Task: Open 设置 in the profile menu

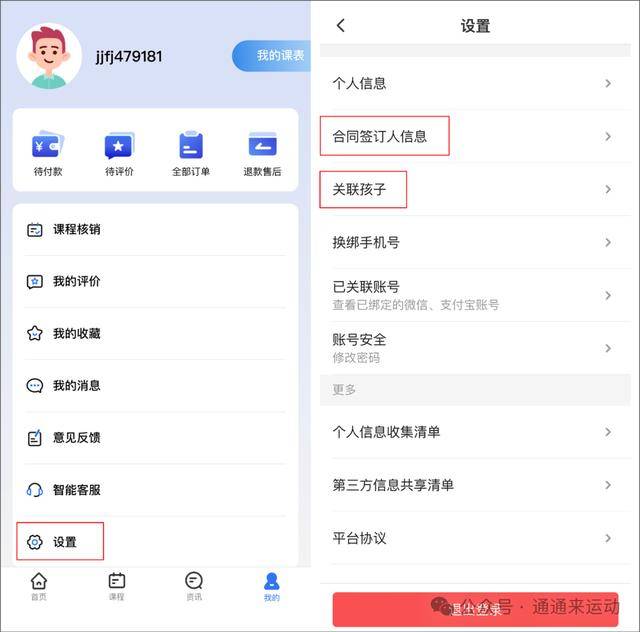Action: pyautogui.click(x=64, y=542)
